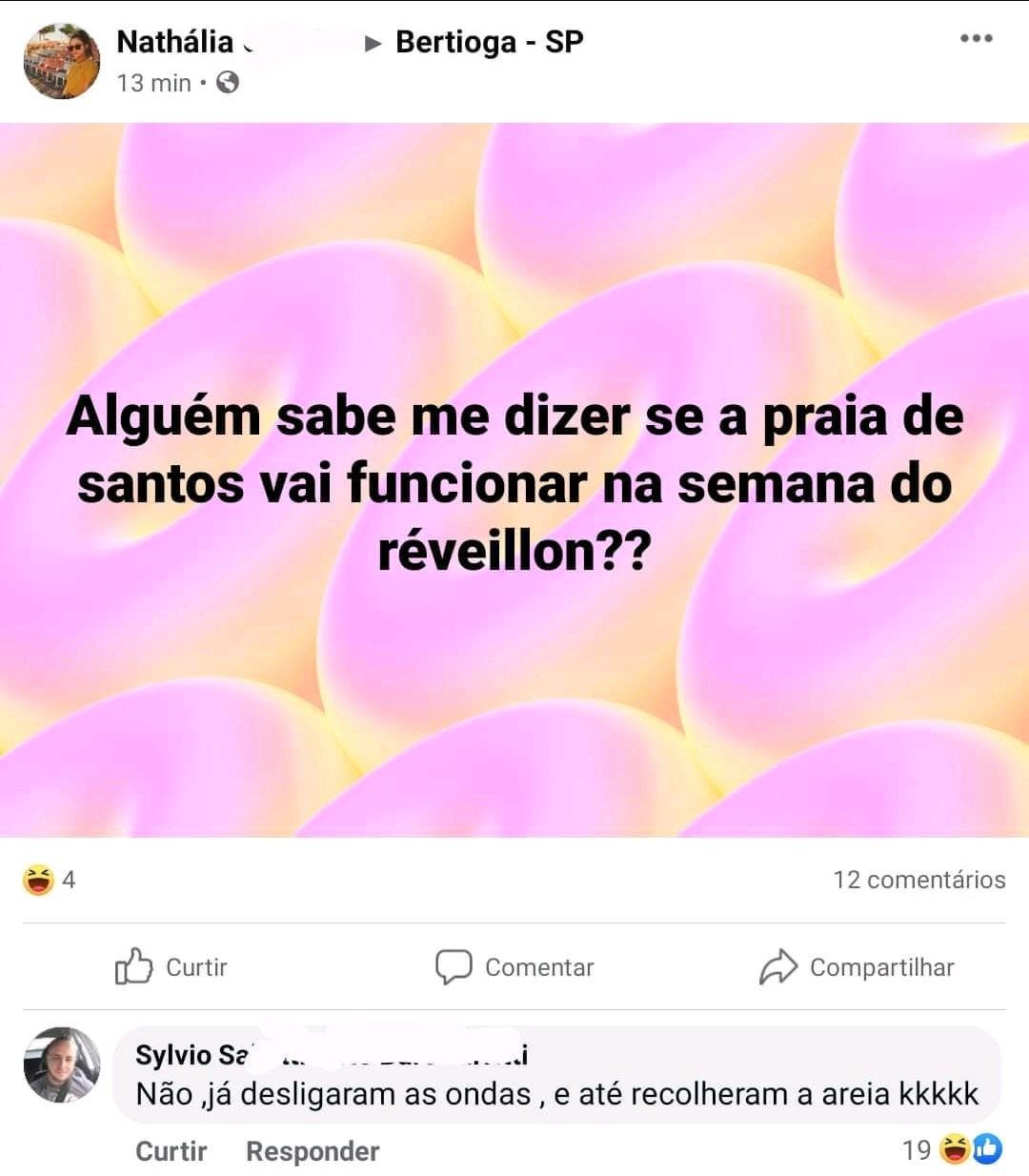This screenshot has width=1029, height=1176.
Task: Open Sylvio's profile picture
Action: click(62, 1064)
